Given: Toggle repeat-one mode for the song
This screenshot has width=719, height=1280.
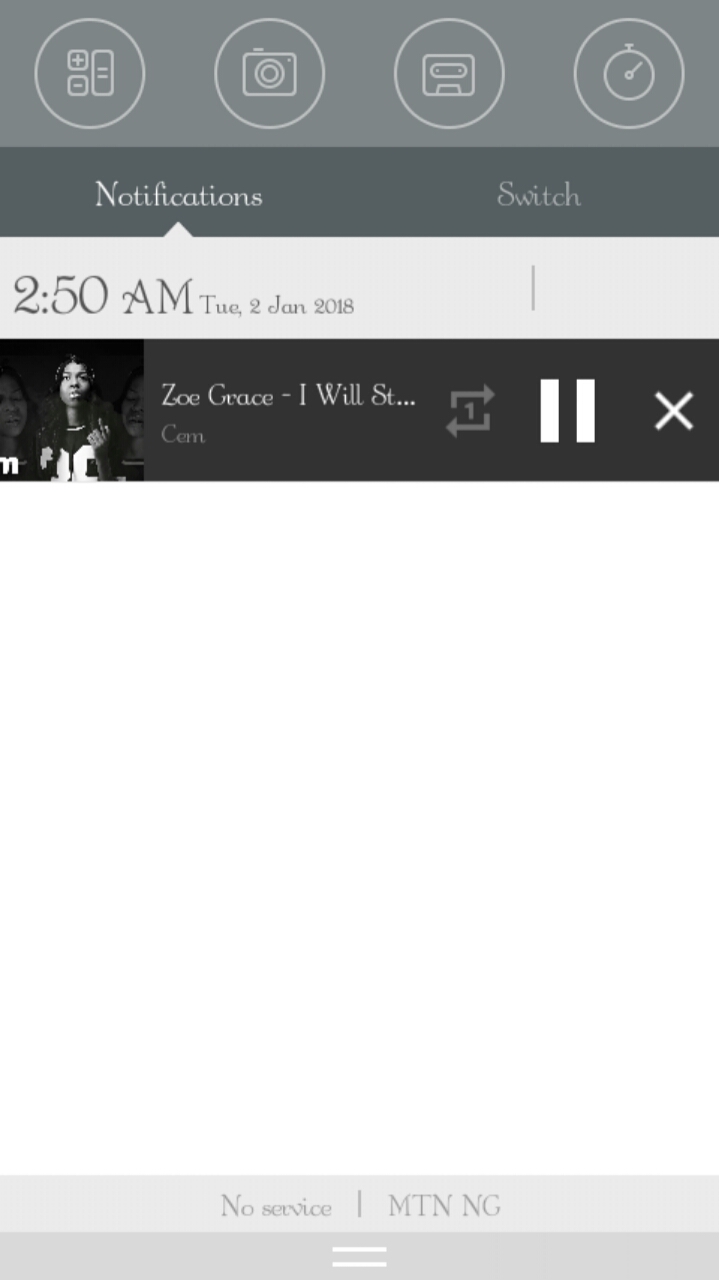Looking at the screenshot, I should [x=470, y=410].
